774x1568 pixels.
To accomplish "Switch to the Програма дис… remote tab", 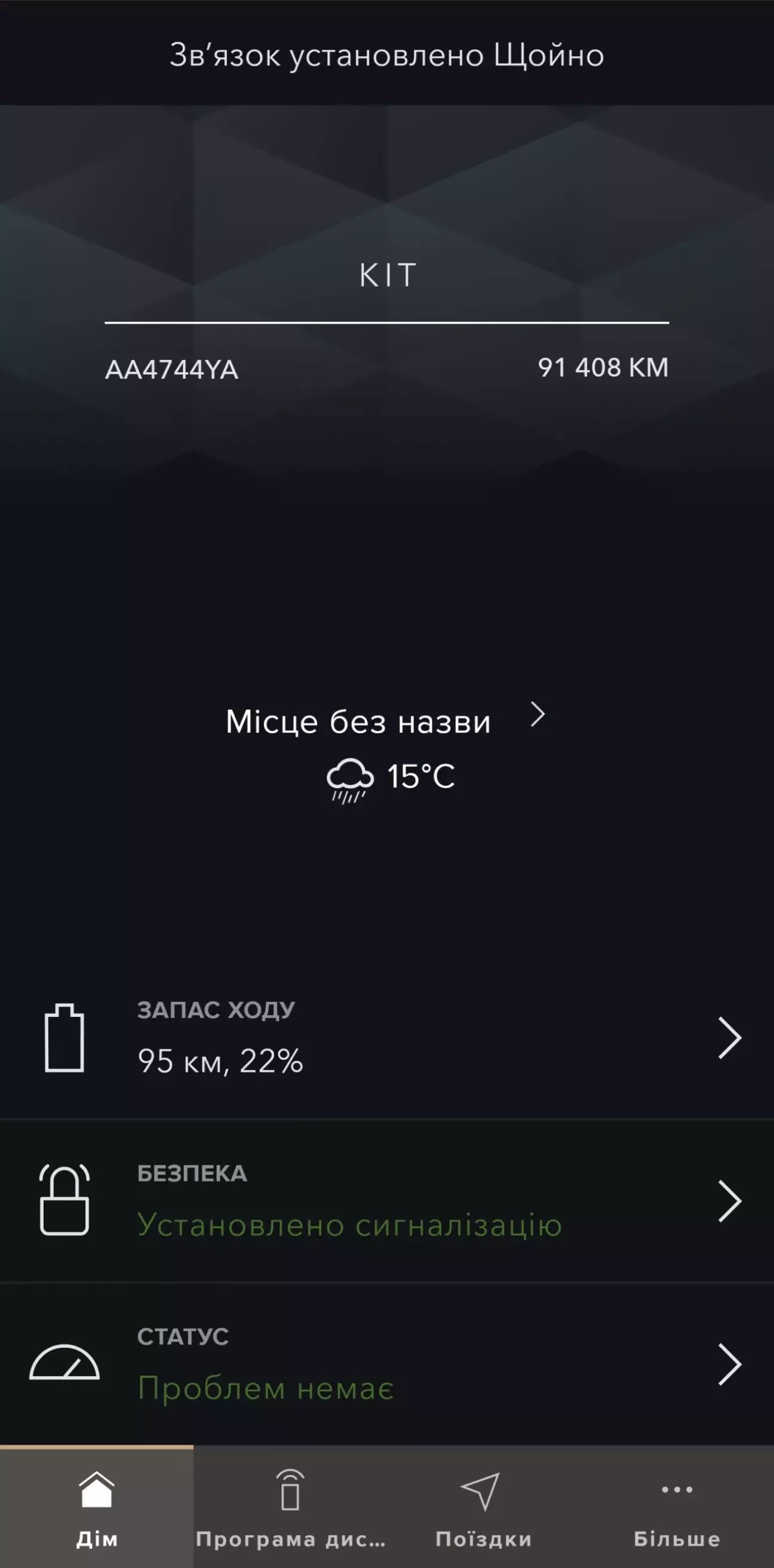I will 290,1506.
